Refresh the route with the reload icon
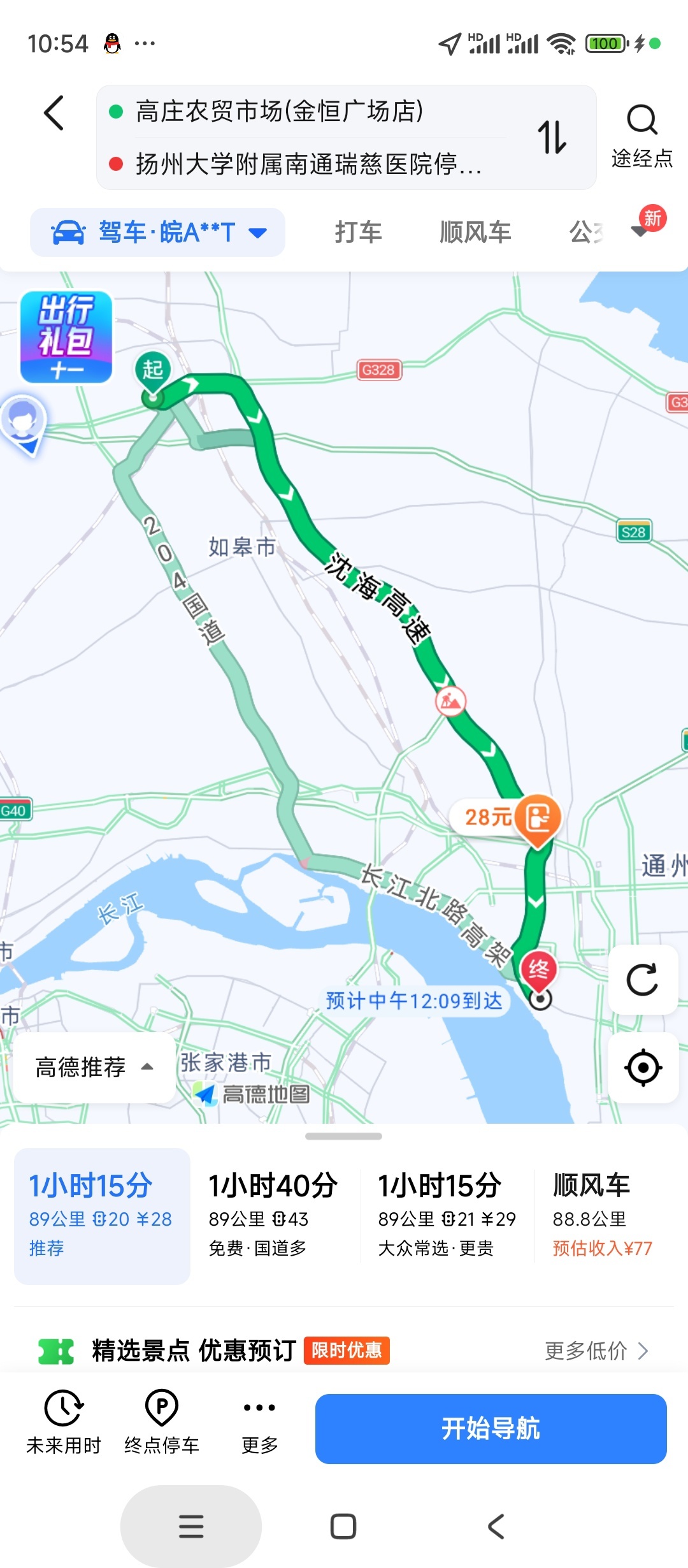Screen dimensions: 688x1568 tap(642, 980)
